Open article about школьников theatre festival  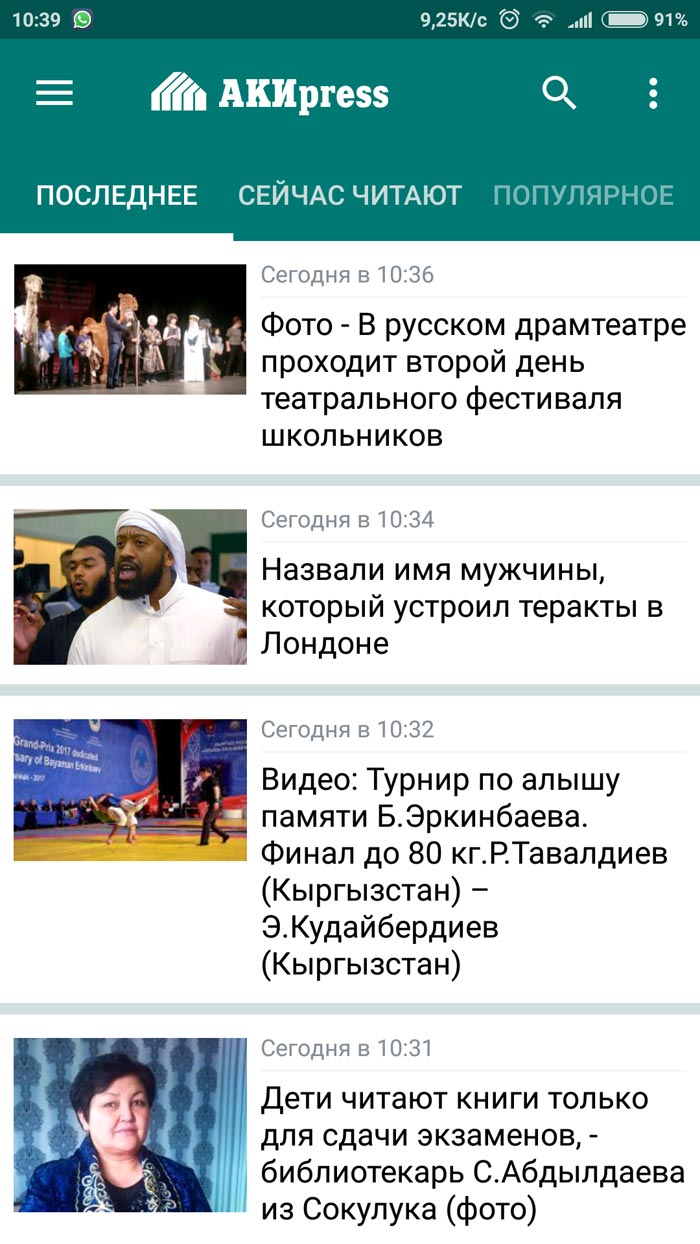(350, 357)
